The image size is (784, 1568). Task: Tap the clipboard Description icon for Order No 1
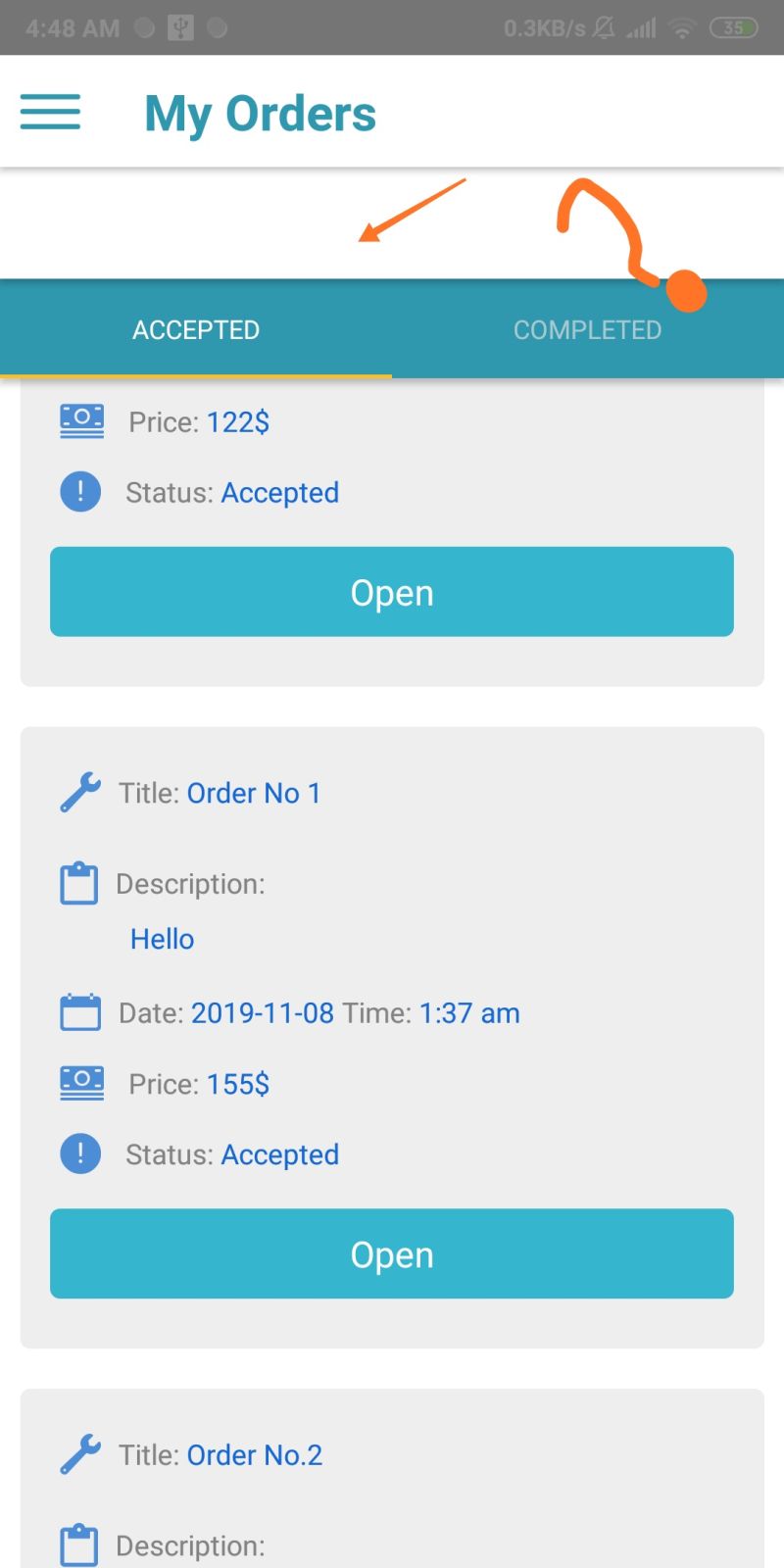[78, 882]
